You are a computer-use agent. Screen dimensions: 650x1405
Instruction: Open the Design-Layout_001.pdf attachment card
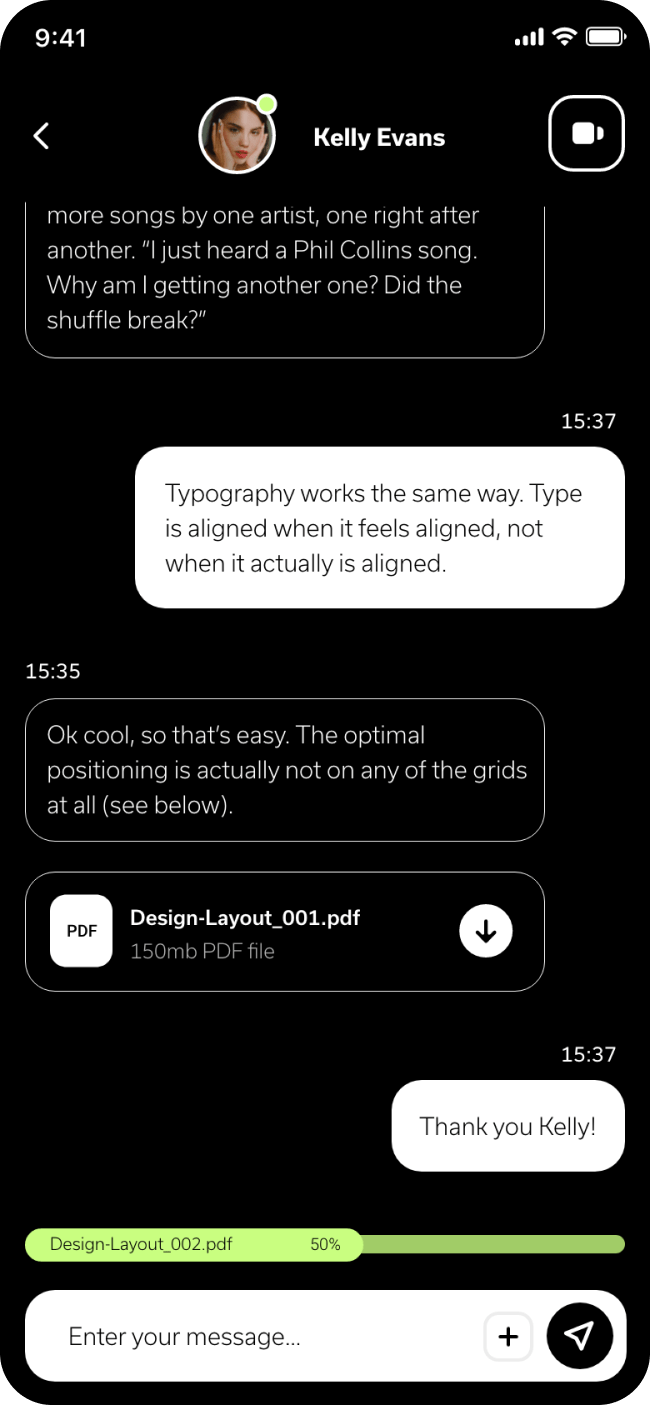click(285, 932)
